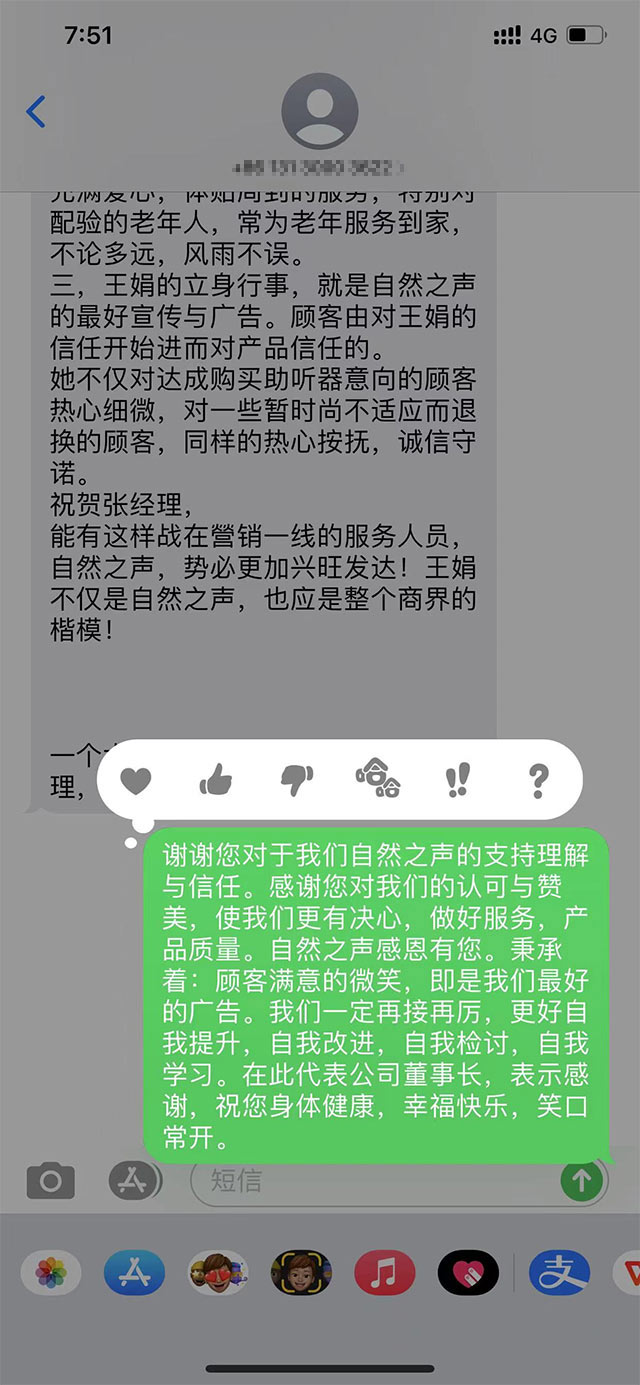Open the Music iMessage app
The width and height of the screenshot is (640, 1385).
click(385, 1273)
